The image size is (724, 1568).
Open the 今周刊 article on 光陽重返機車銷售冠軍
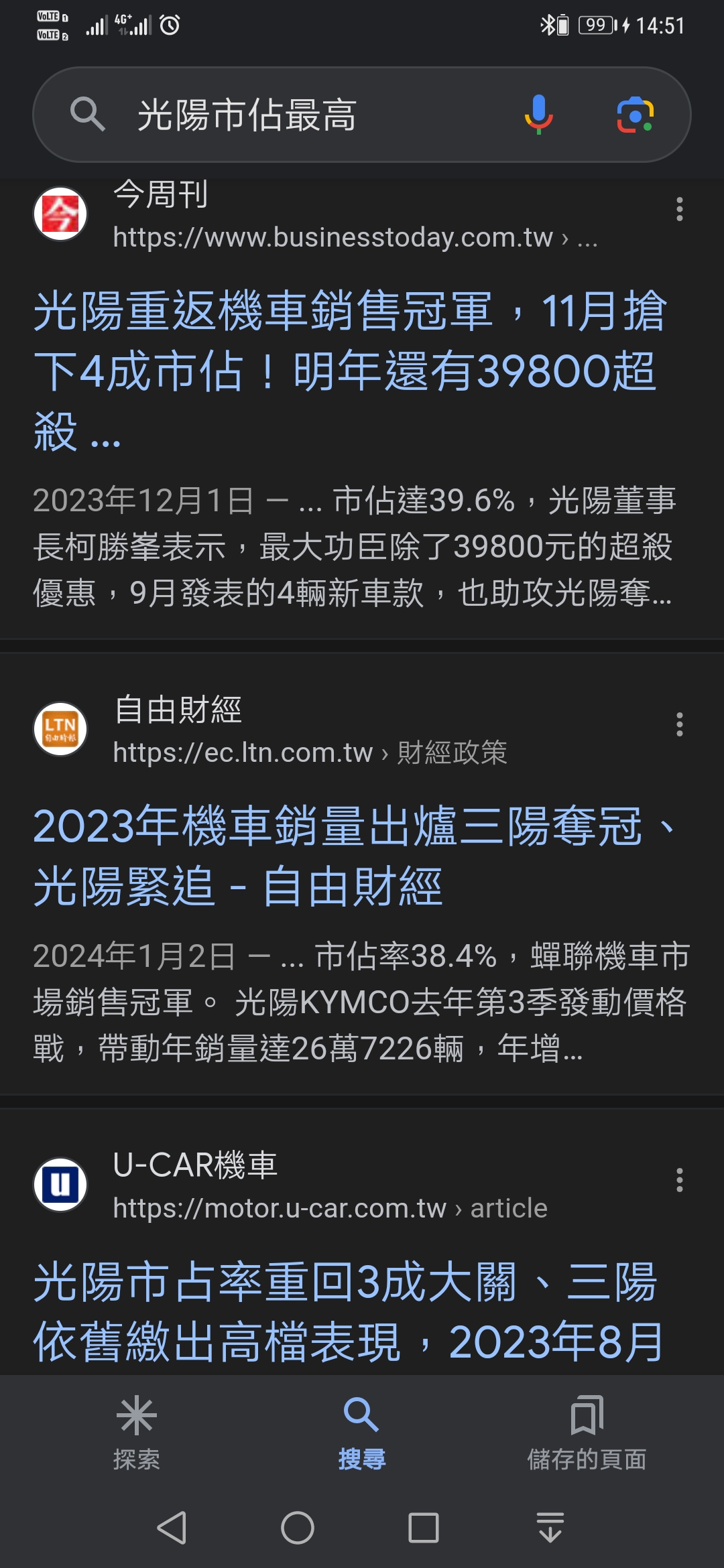(x=350, y=371)
